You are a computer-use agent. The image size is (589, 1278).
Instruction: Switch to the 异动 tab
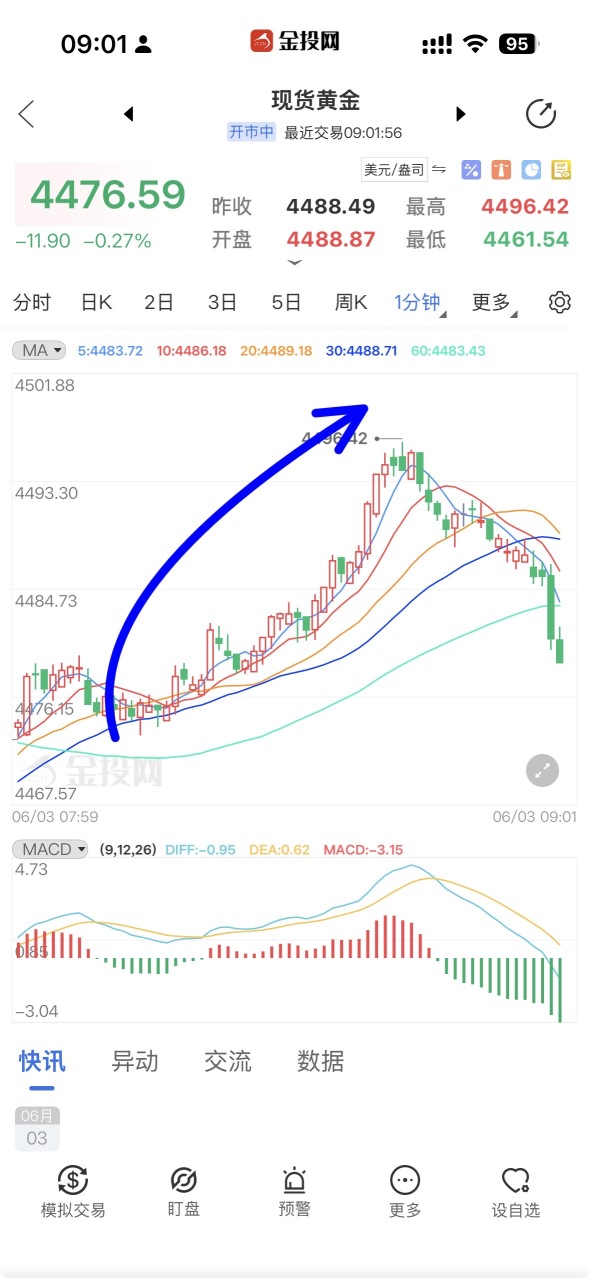tap(135, 1061)
